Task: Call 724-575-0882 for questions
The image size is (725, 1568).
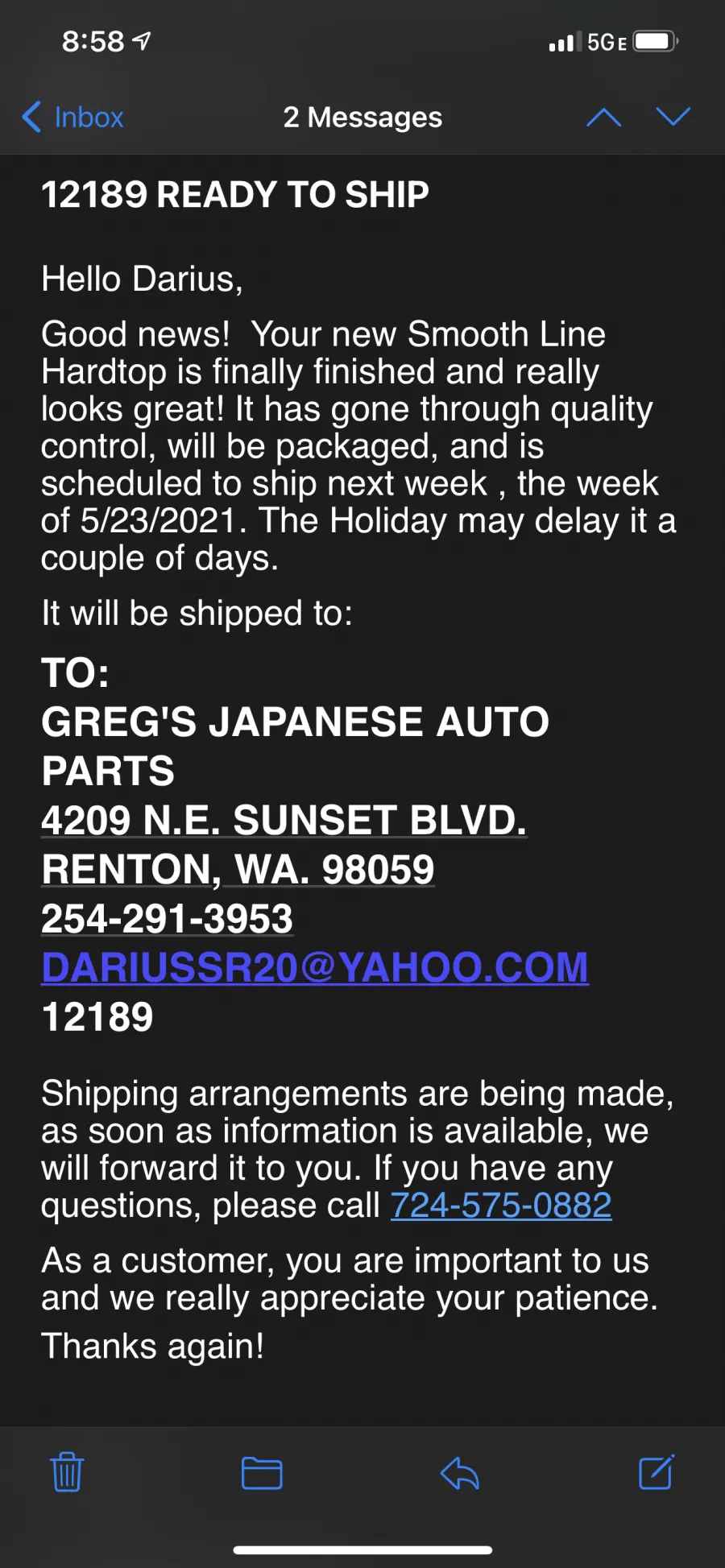Action: coord(501,1206)
